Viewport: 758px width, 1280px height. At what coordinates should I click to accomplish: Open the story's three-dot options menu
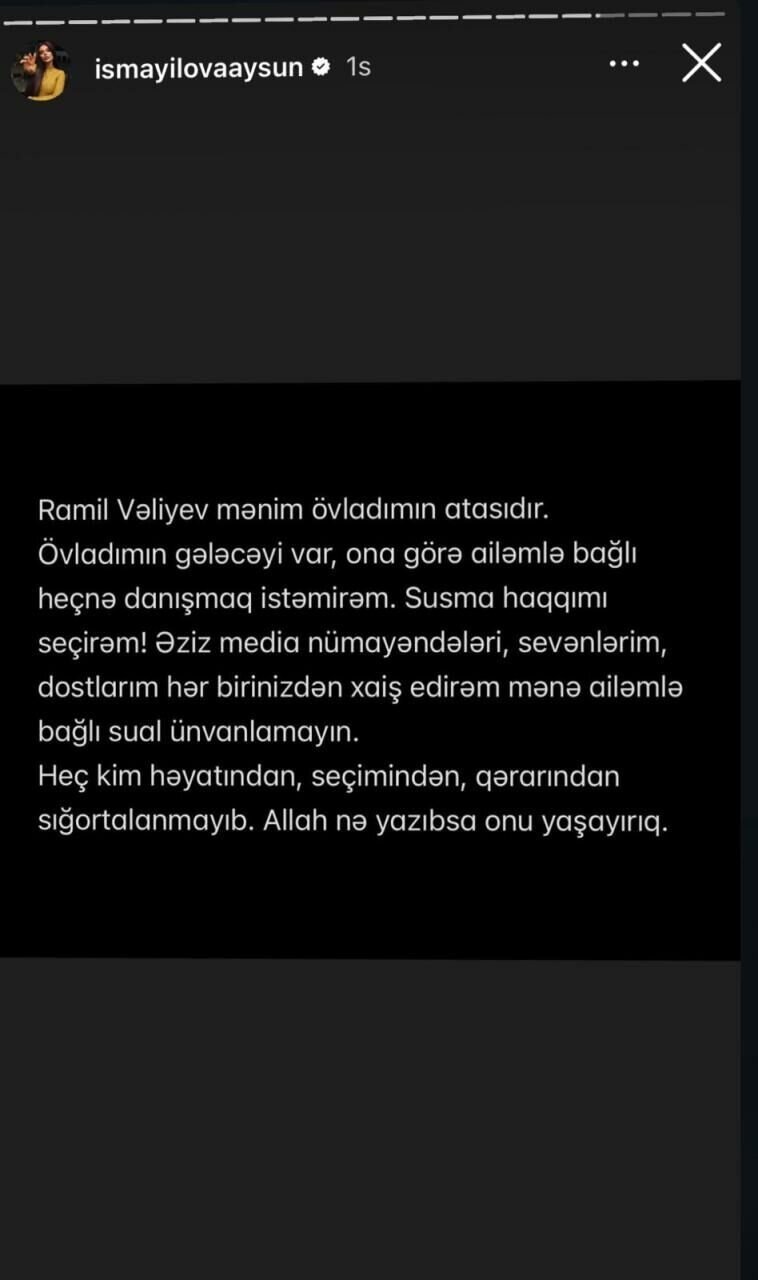click(624, 63)
